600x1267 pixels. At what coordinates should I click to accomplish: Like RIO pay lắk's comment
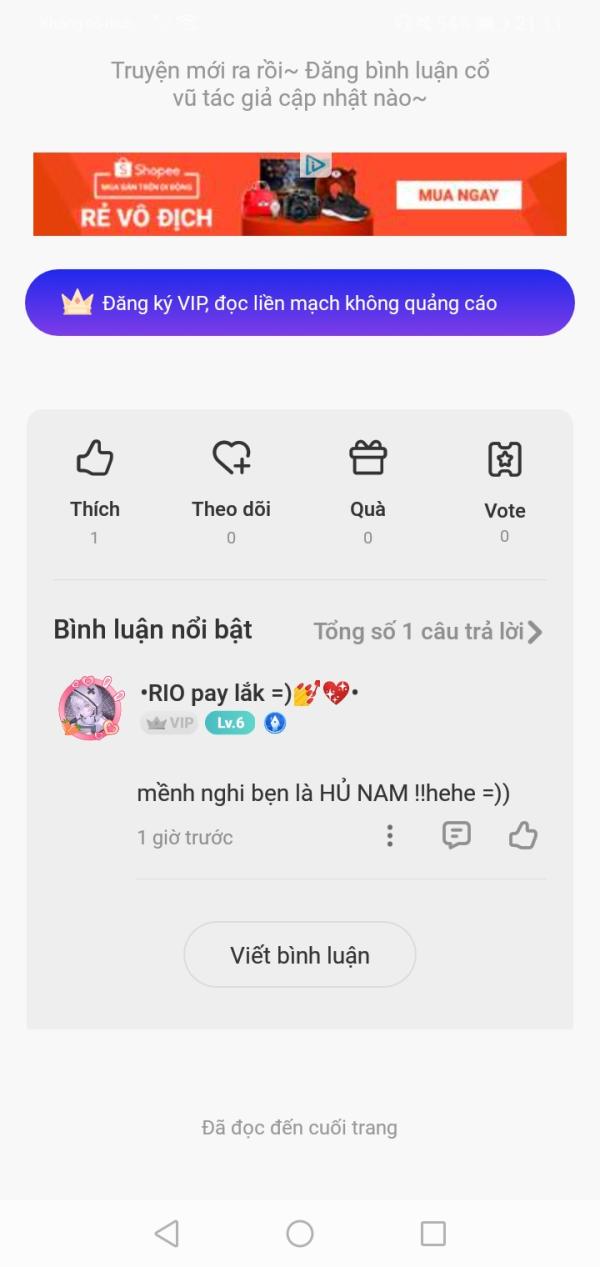[x=523, y=835]
